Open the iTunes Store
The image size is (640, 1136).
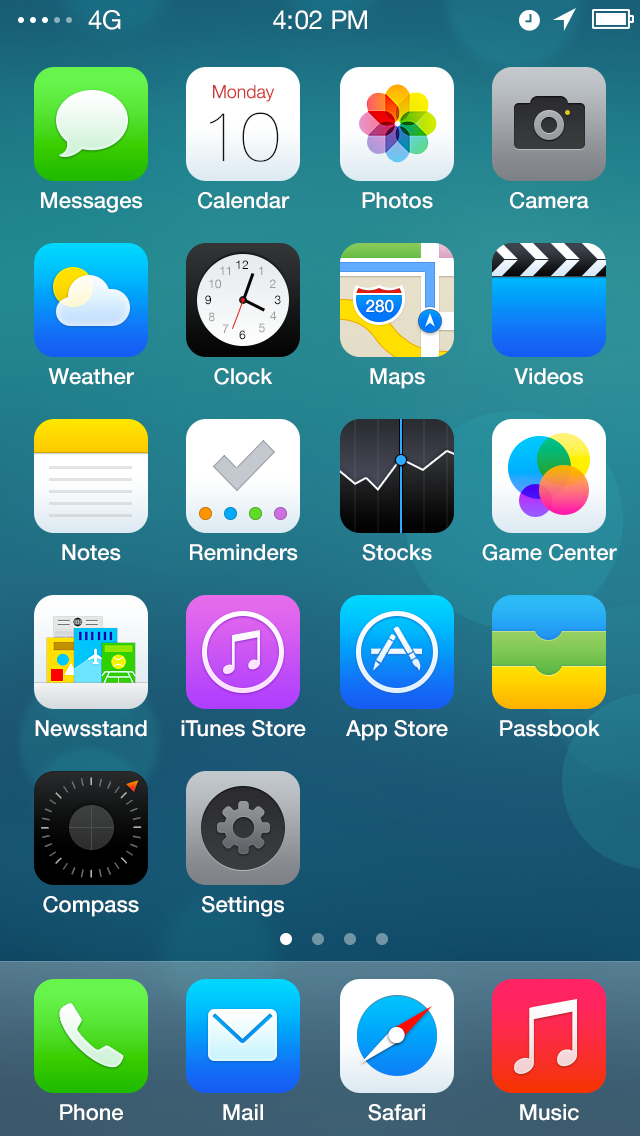tap(243, 652)
